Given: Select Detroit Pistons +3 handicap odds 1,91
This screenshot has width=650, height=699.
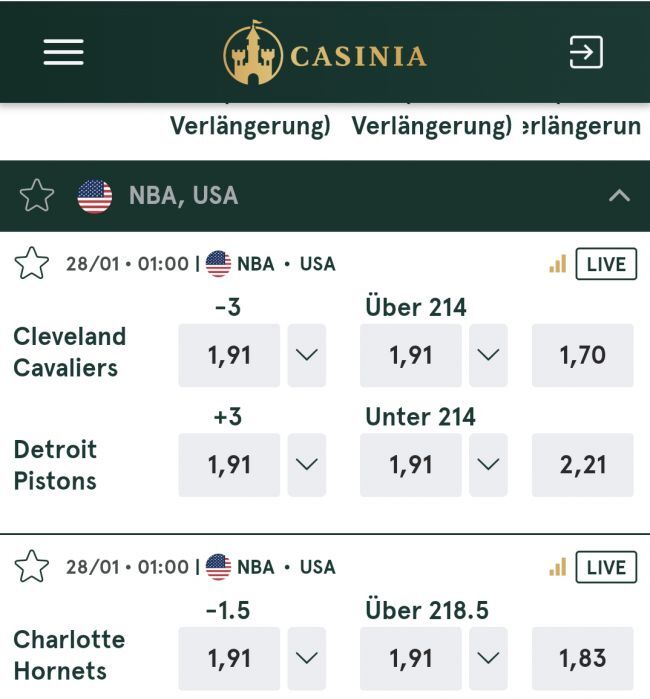Looking at the screenshot, I should (x=229, y=465).
